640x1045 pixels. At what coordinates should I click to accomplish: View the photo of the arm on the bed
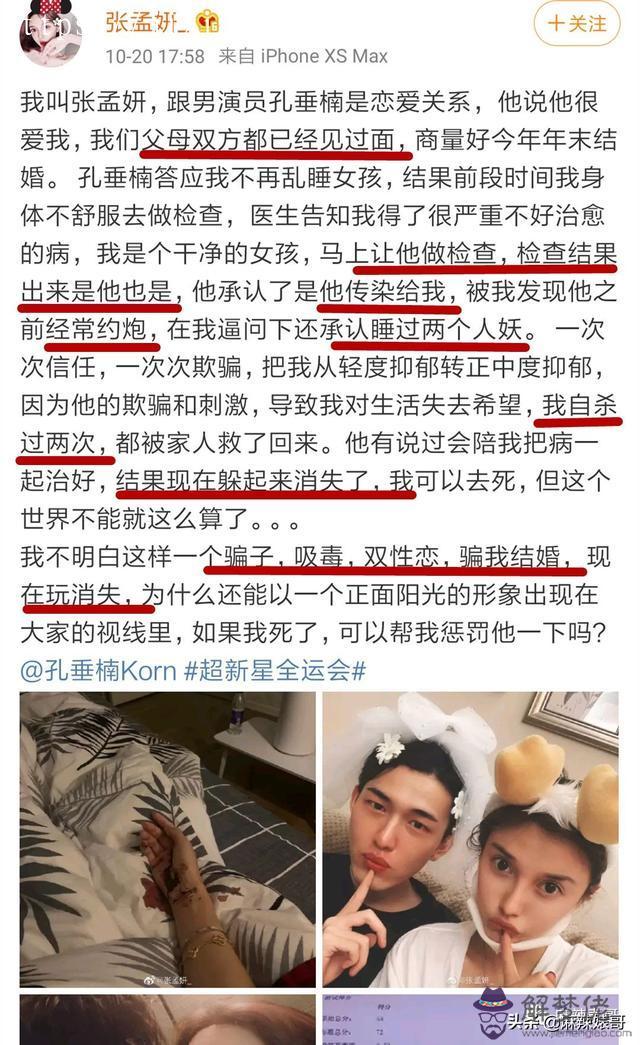(x=167, y=840)
